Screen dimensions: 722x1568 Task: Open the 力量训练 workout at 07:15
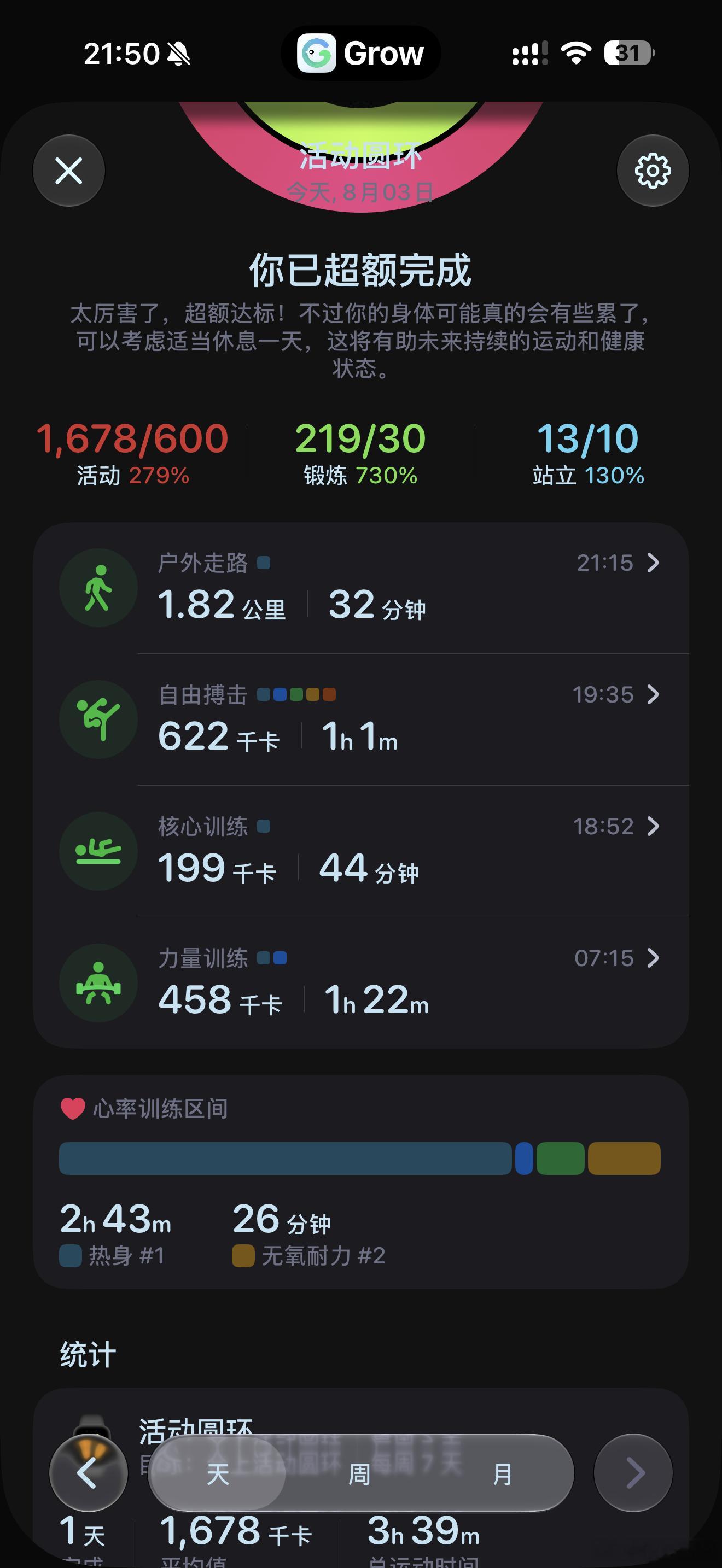point(361,982)
